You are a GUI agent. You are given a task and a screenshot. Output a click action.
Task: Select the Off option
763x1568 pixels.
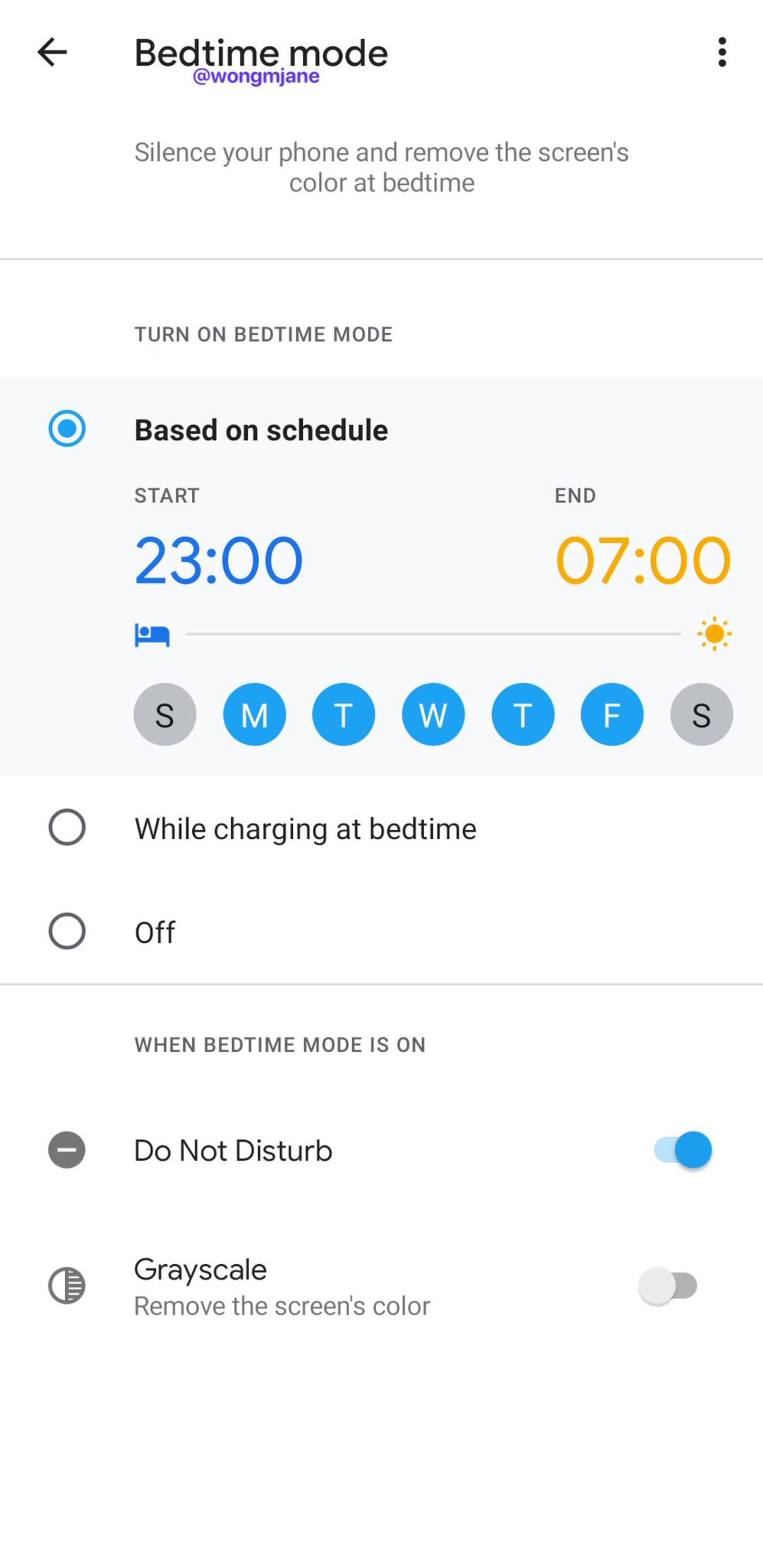click(67, 931)
